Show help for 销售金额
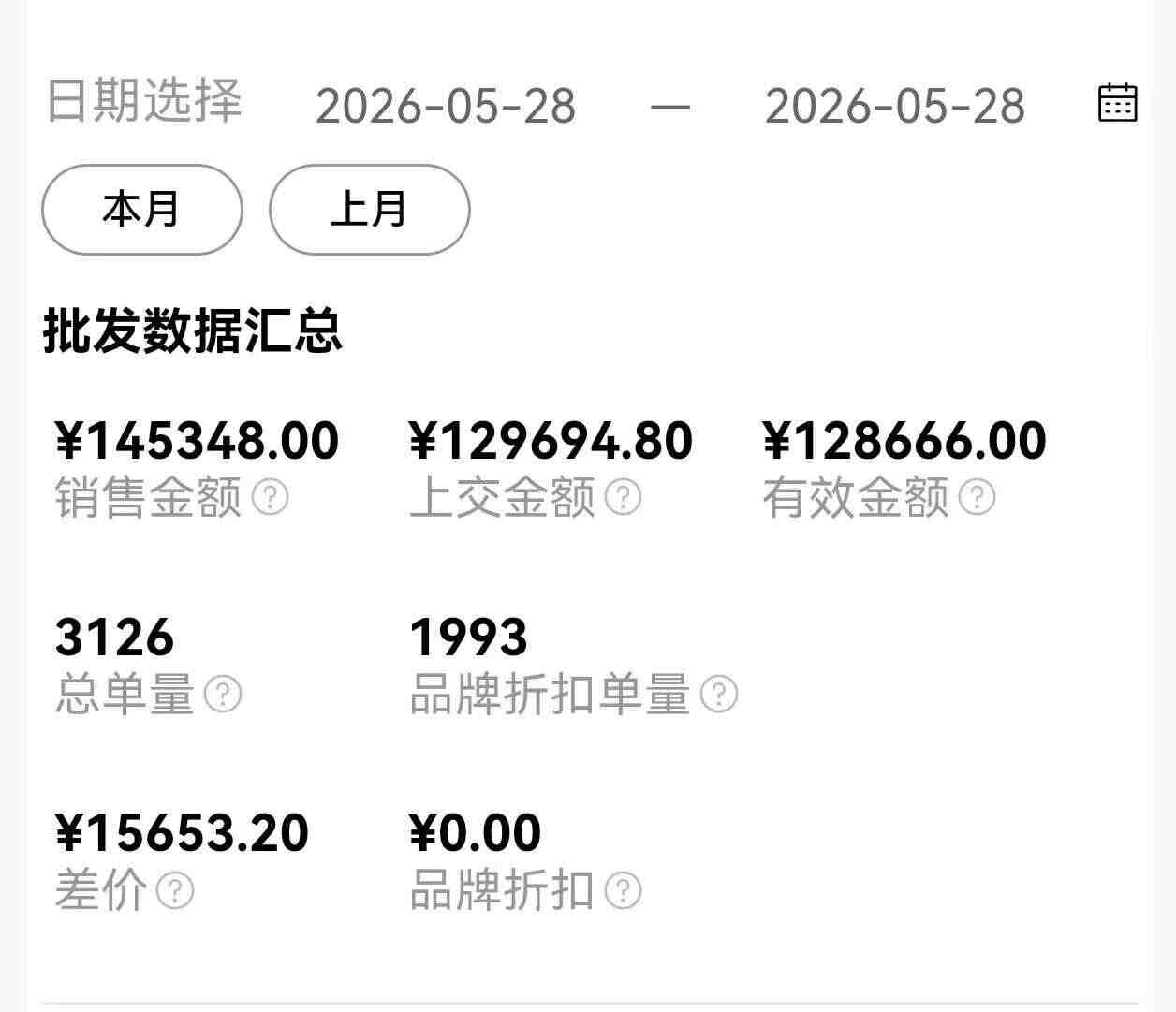Viewport: 1176px width, 1012px height. point(271,497)
